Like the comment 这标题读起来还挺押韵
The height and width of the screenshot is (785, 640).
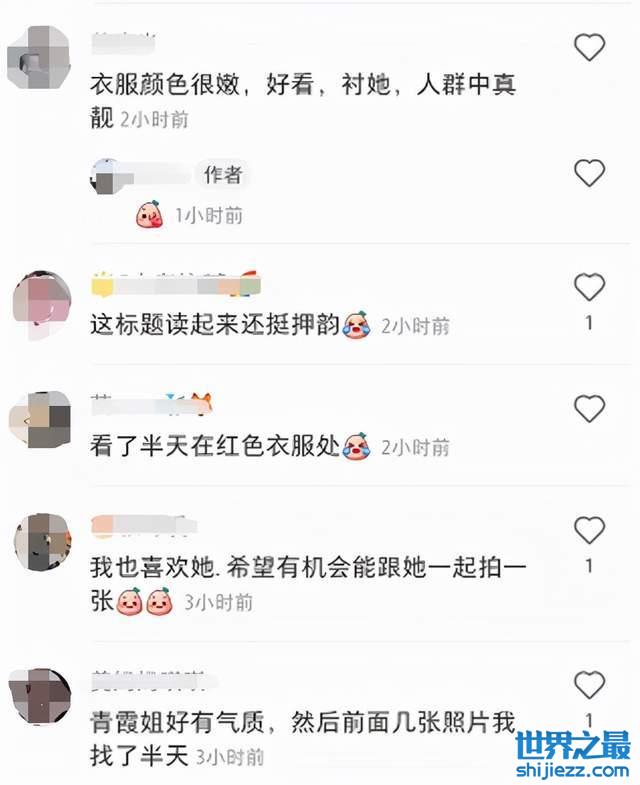tap(589, 288)
